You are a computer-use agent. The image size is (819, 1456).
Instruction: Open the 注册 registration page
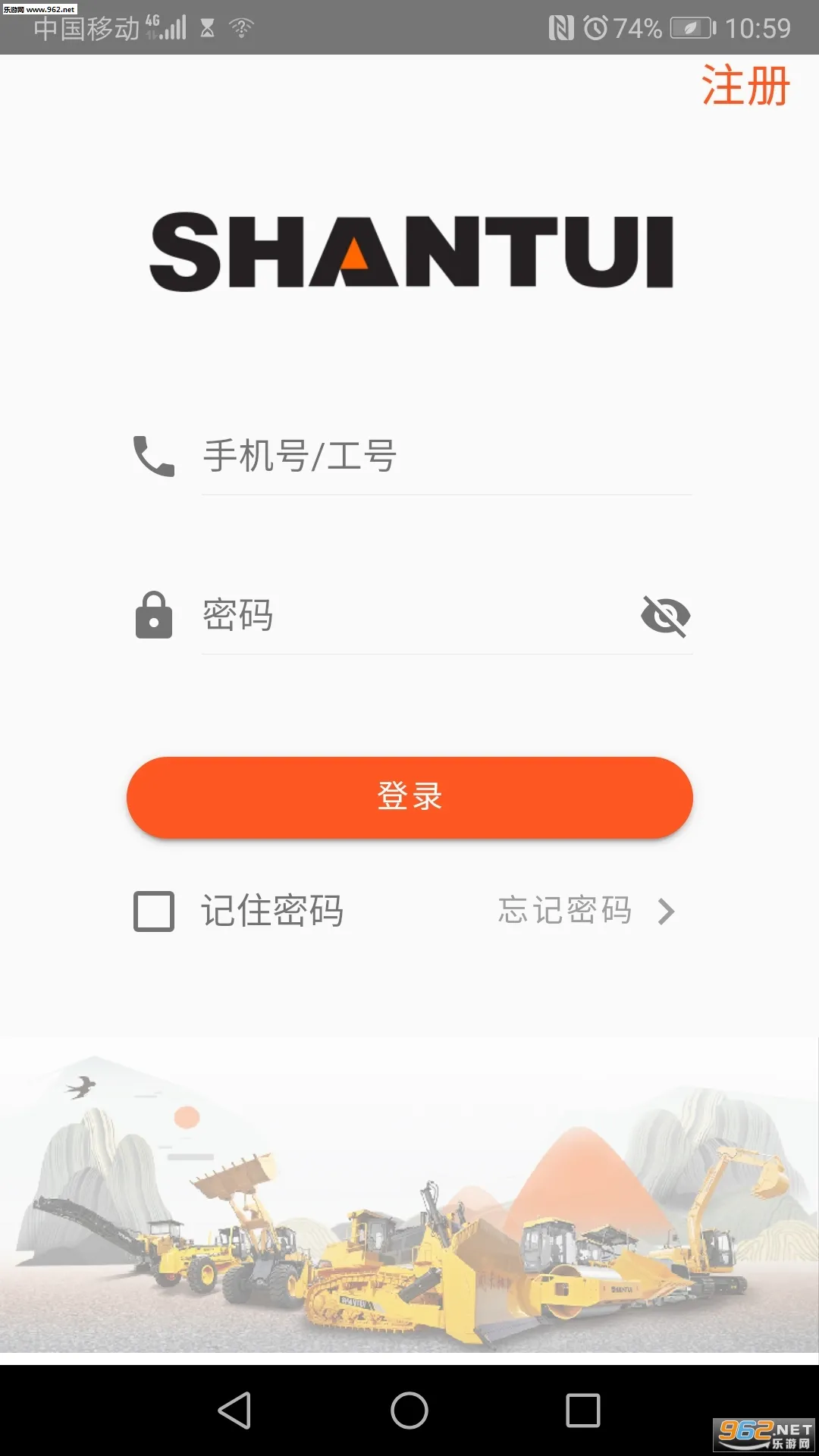click(745, 85)
